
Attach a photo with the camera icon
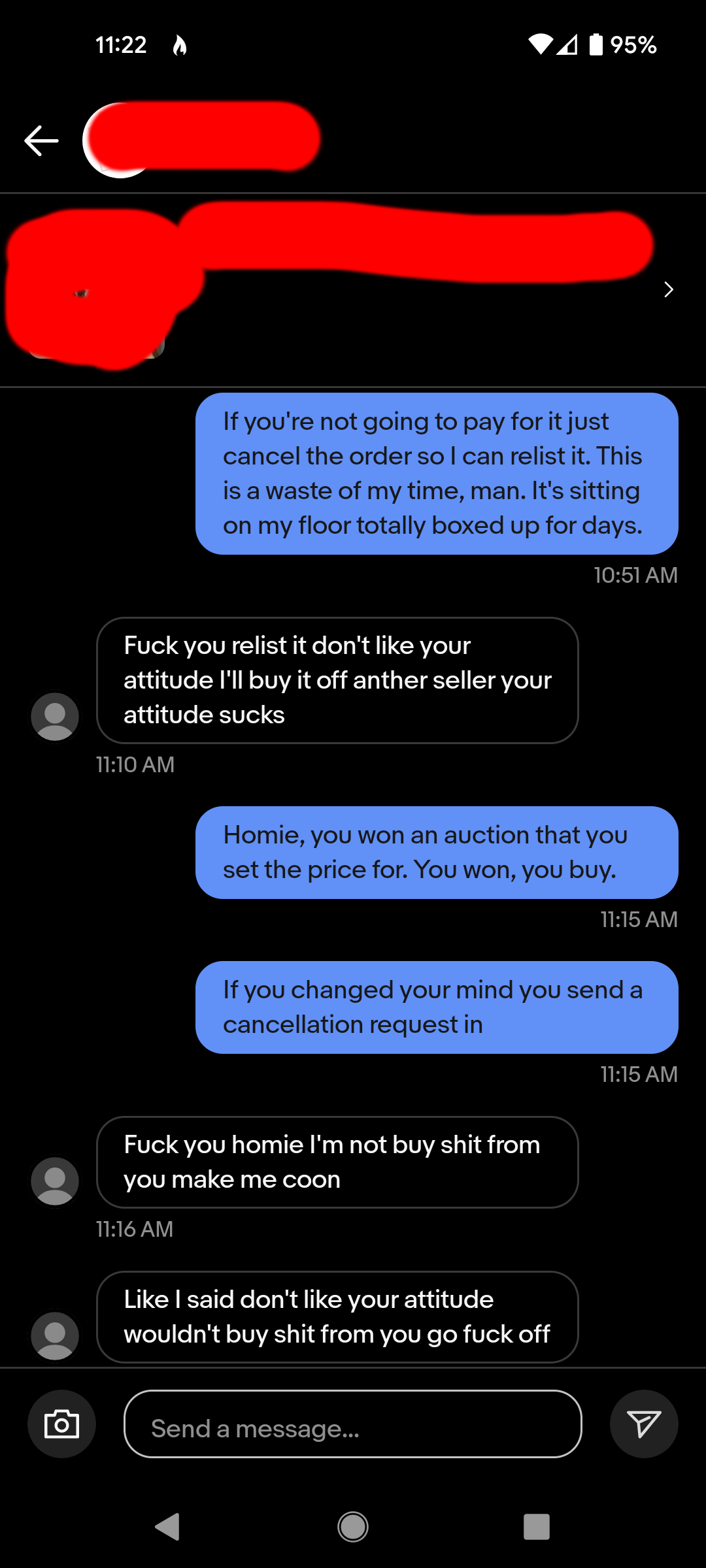pyautogui.click(x=61, y=1424)
